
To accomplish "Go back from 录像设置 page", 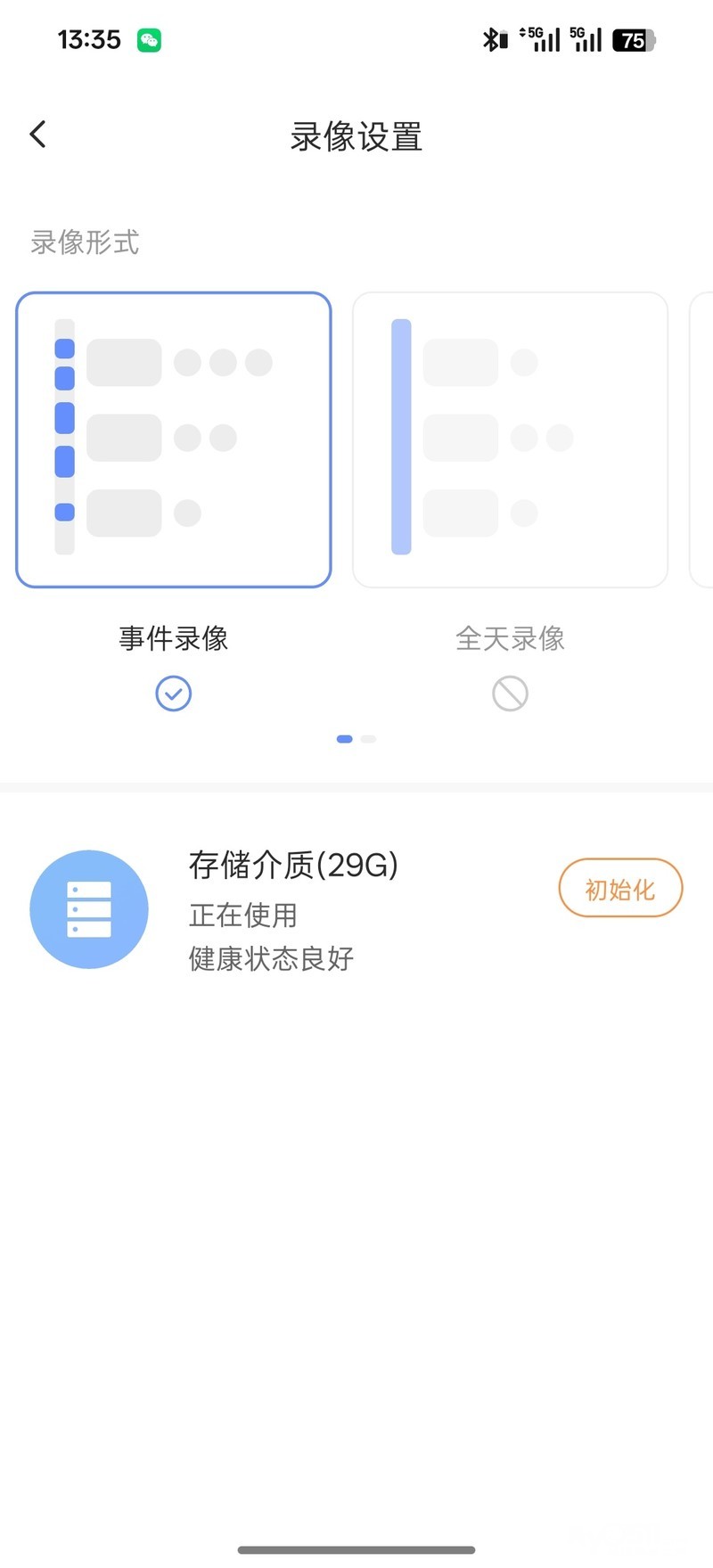I will point(37,135).
